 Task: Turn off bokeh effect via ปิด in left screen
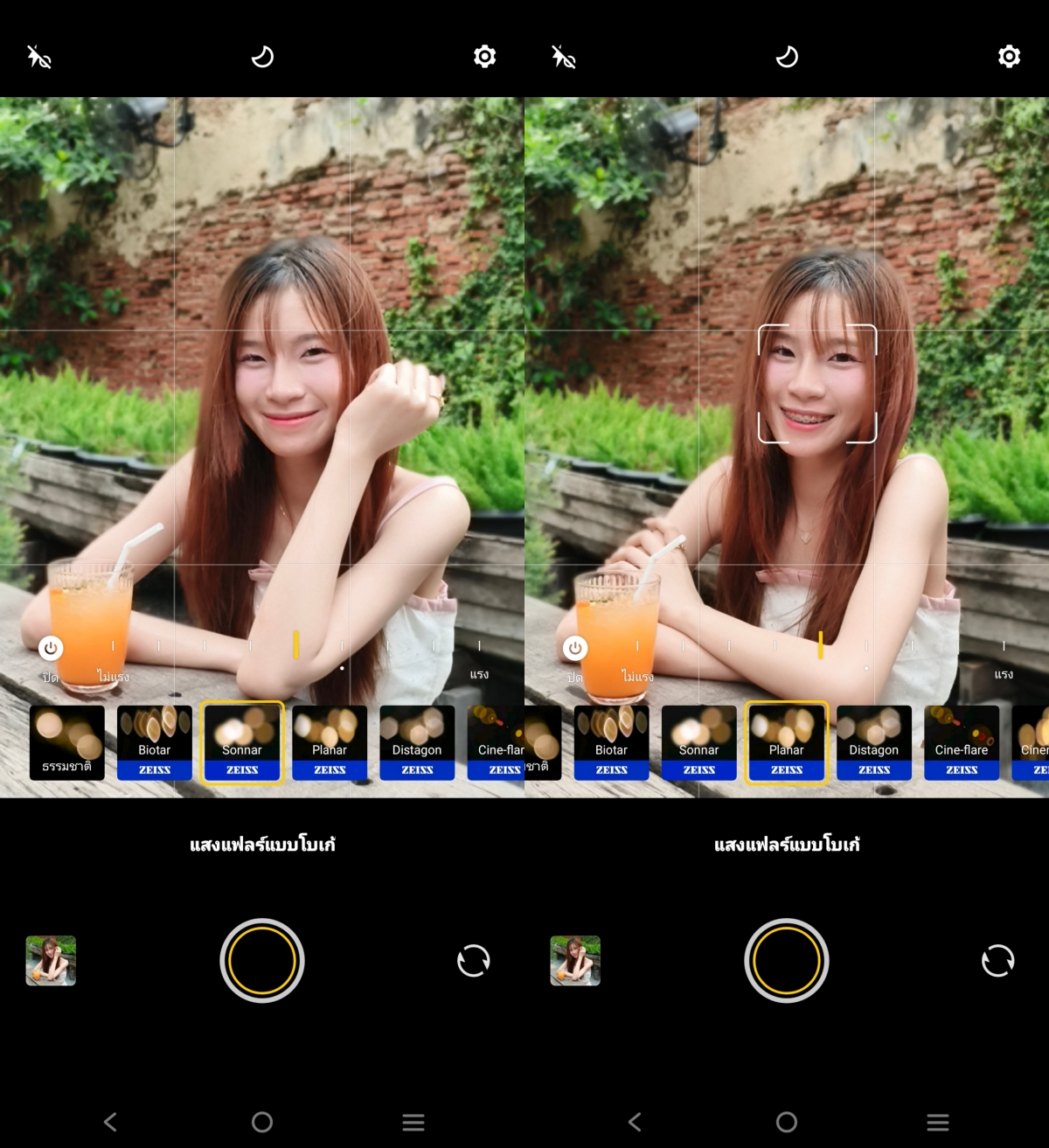coord(51,649)
